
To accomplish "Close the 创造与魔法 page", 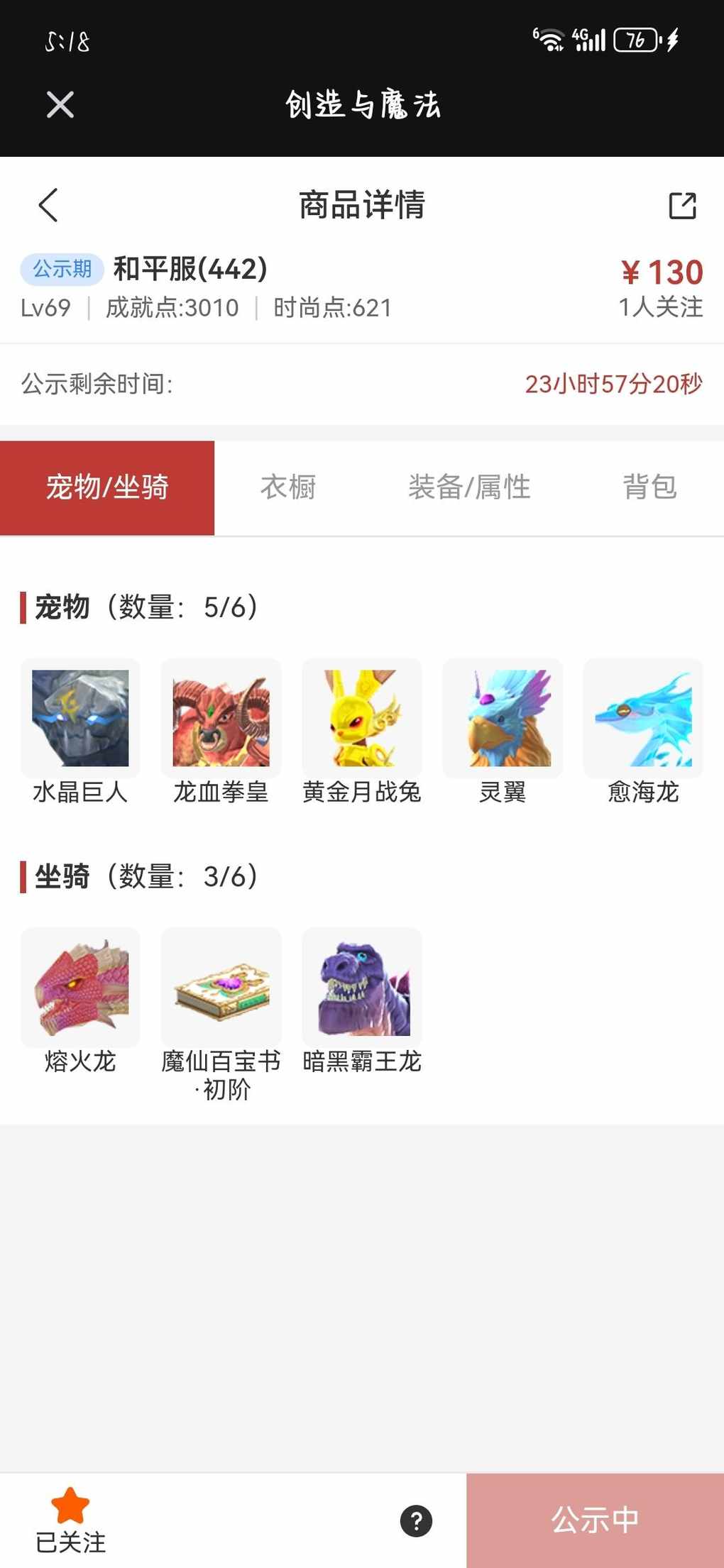I will [60, 105].
